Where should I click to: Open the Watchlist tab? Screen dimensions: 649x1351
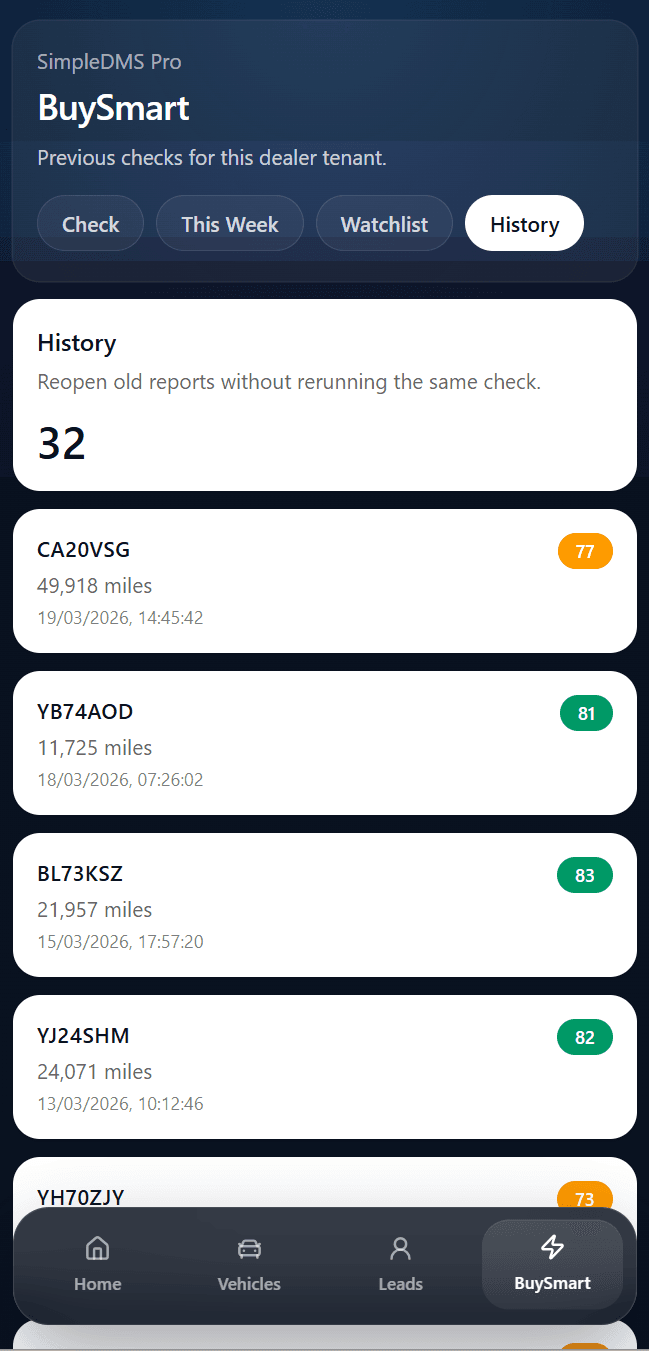click(384, 224)
